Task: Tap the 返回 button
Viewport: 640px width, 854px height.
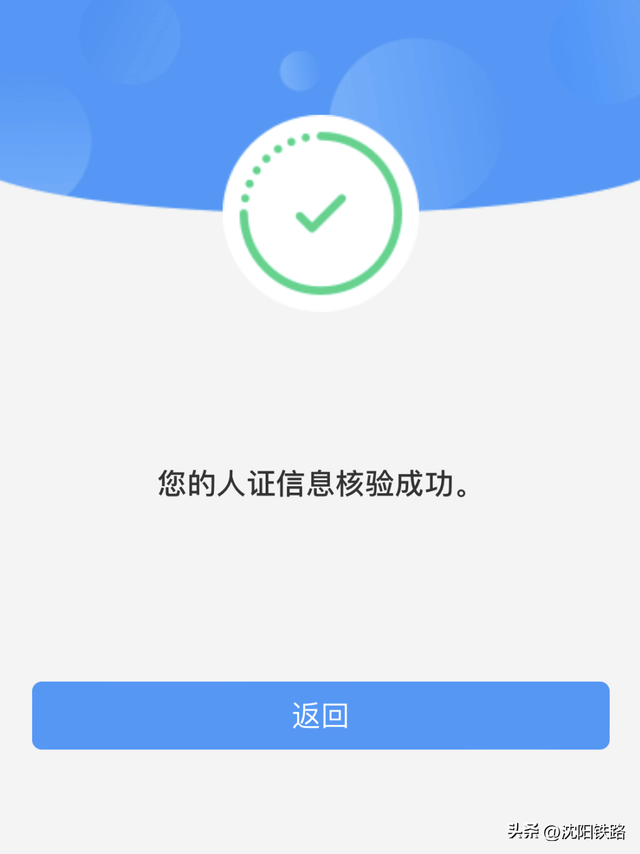Action: coord(320,715)
